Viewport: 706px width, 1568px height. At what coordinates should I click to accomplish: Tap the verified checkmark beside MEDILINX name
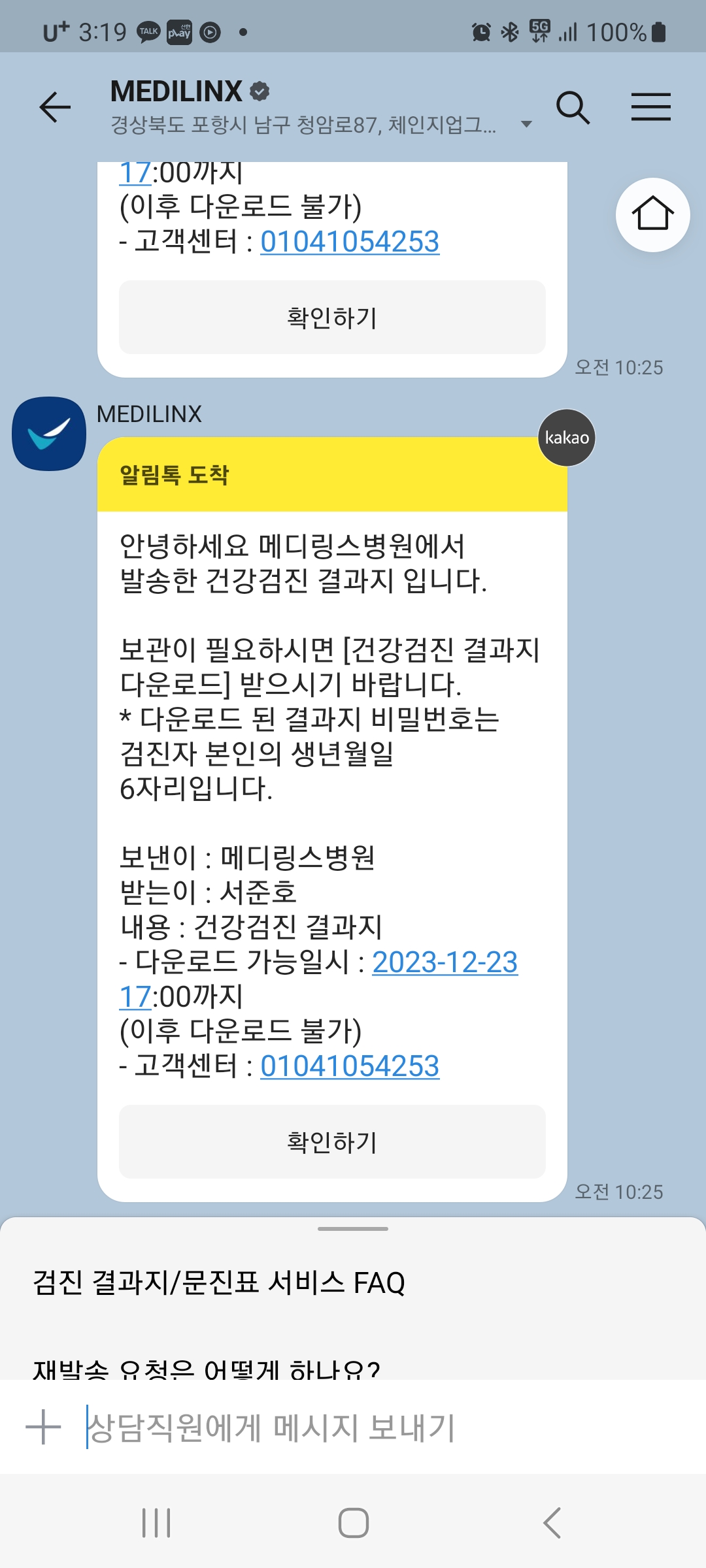(260, 91)
